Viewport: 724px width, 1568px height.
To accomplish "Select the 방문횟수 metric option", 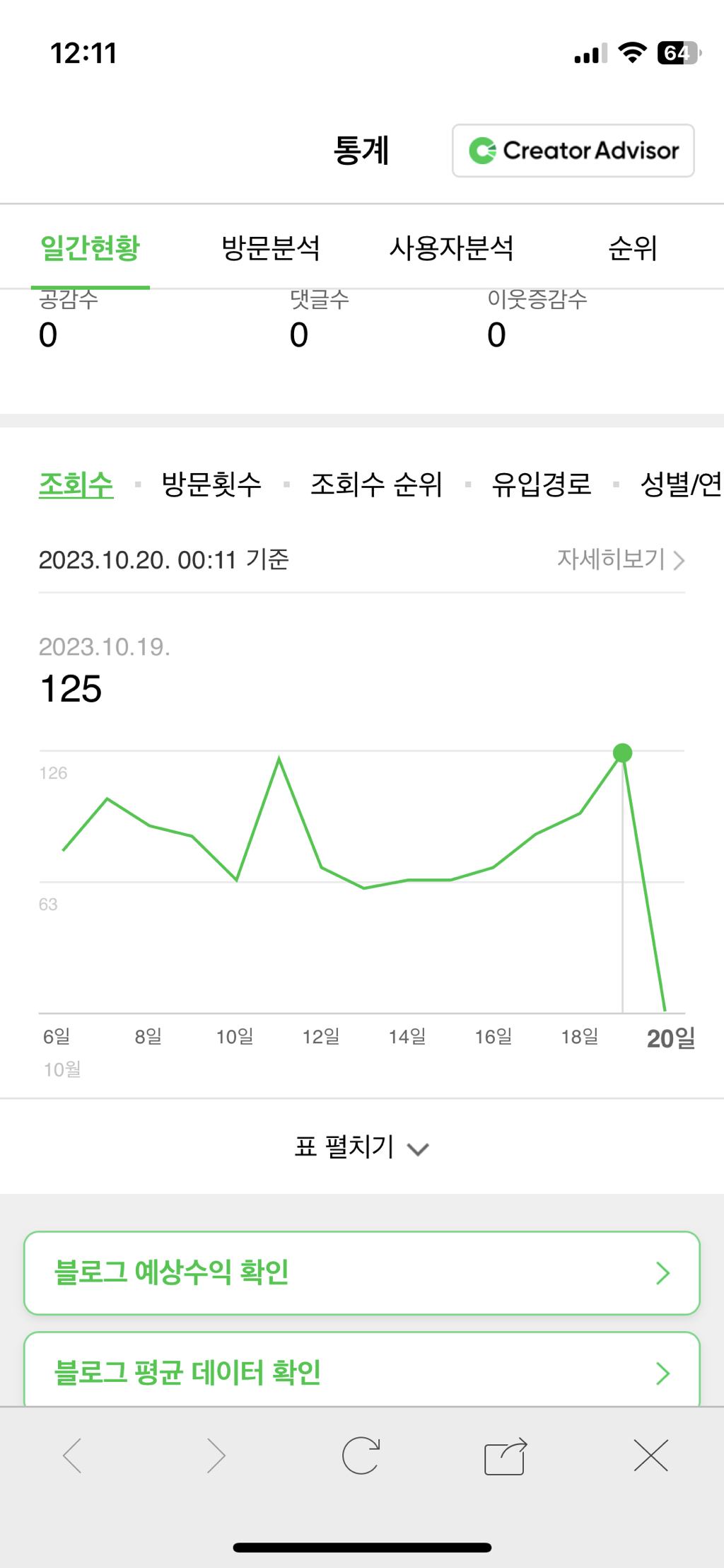I will tap(211, 484).
